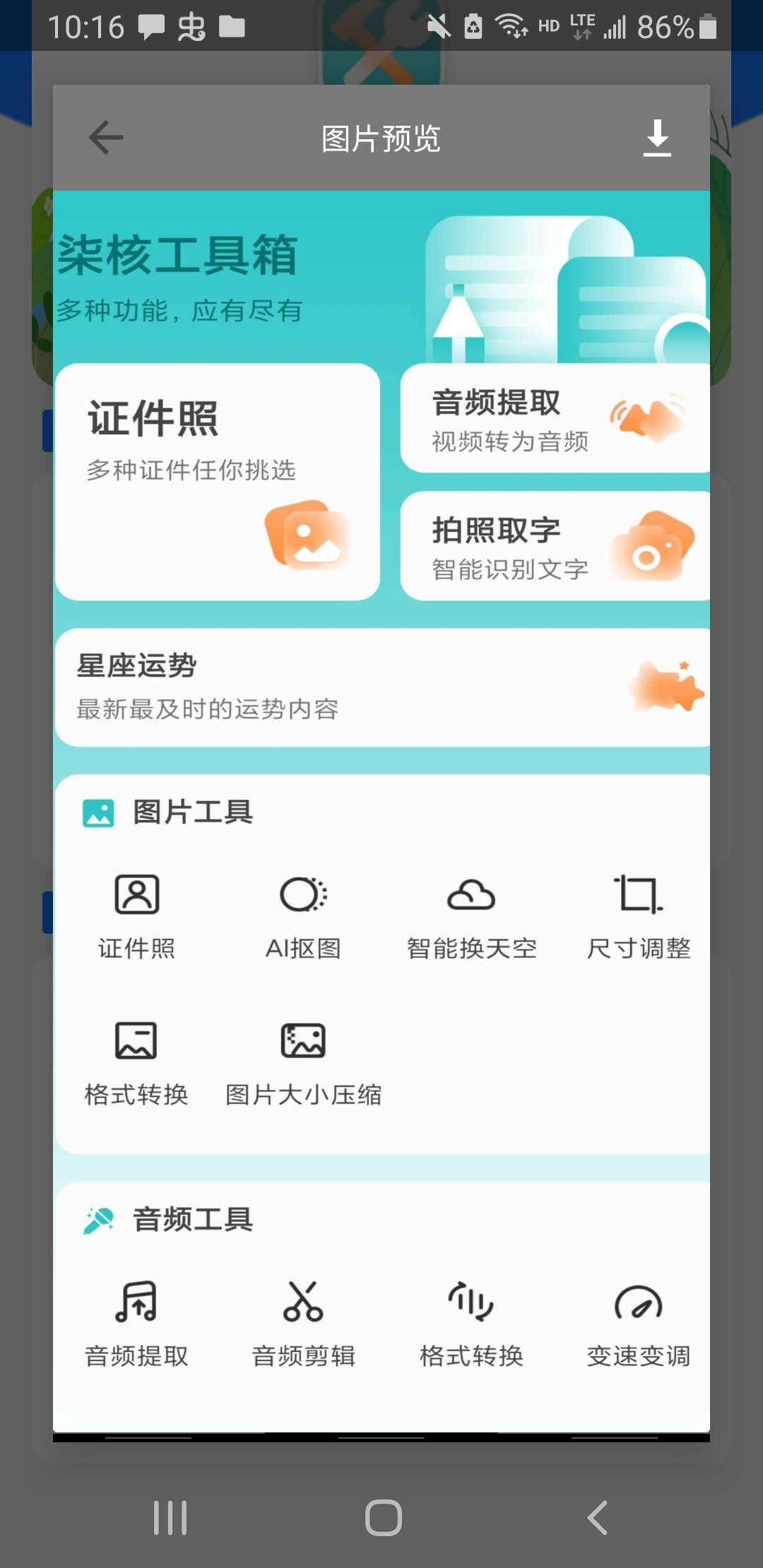Open the 证件照 feature card
This screenshot has height=1568, width=763.
(x=219, y=477)
